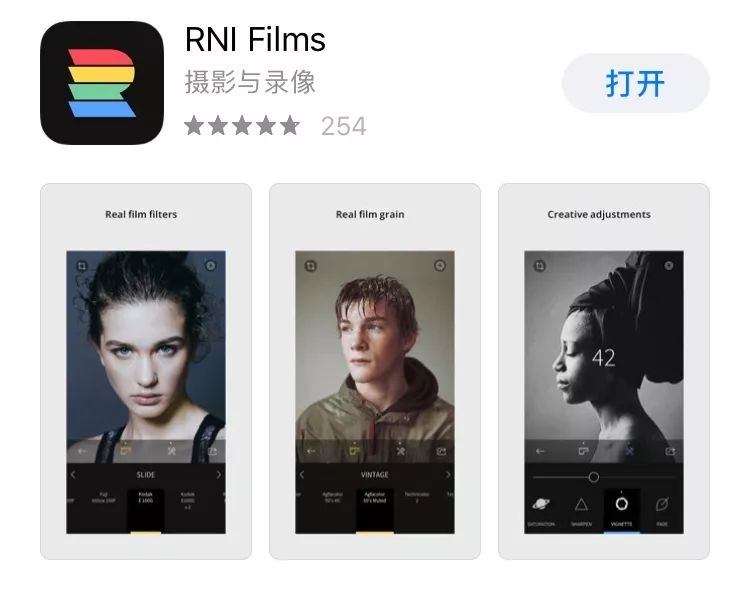The height and width of the screenshot is (589, 750).
Task: Tap the 打开 button to open RNI Films
Action: (635, 83)
